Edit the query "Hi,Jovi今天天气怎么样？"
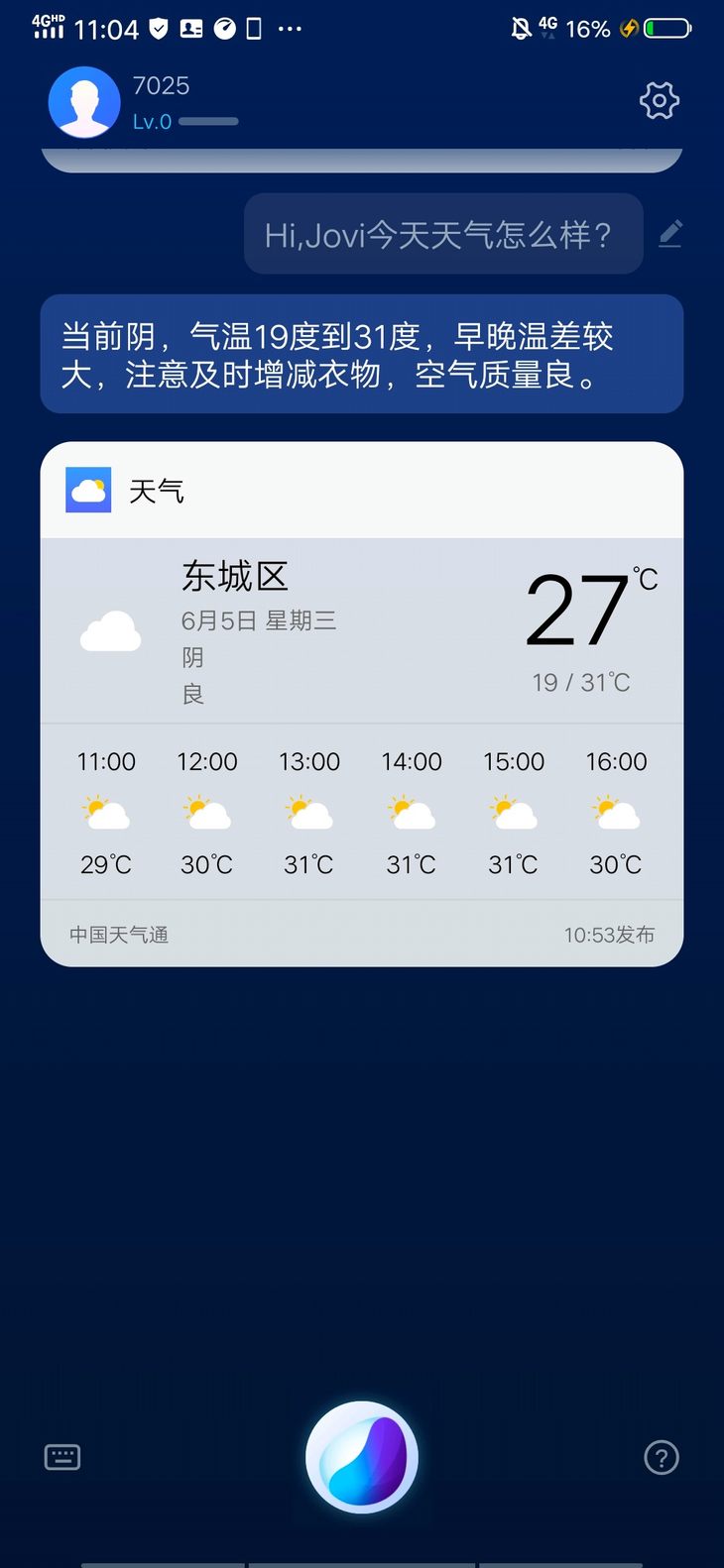This screenshot has width=724, height=1568. pyautogui.click(x=670, y=234)
